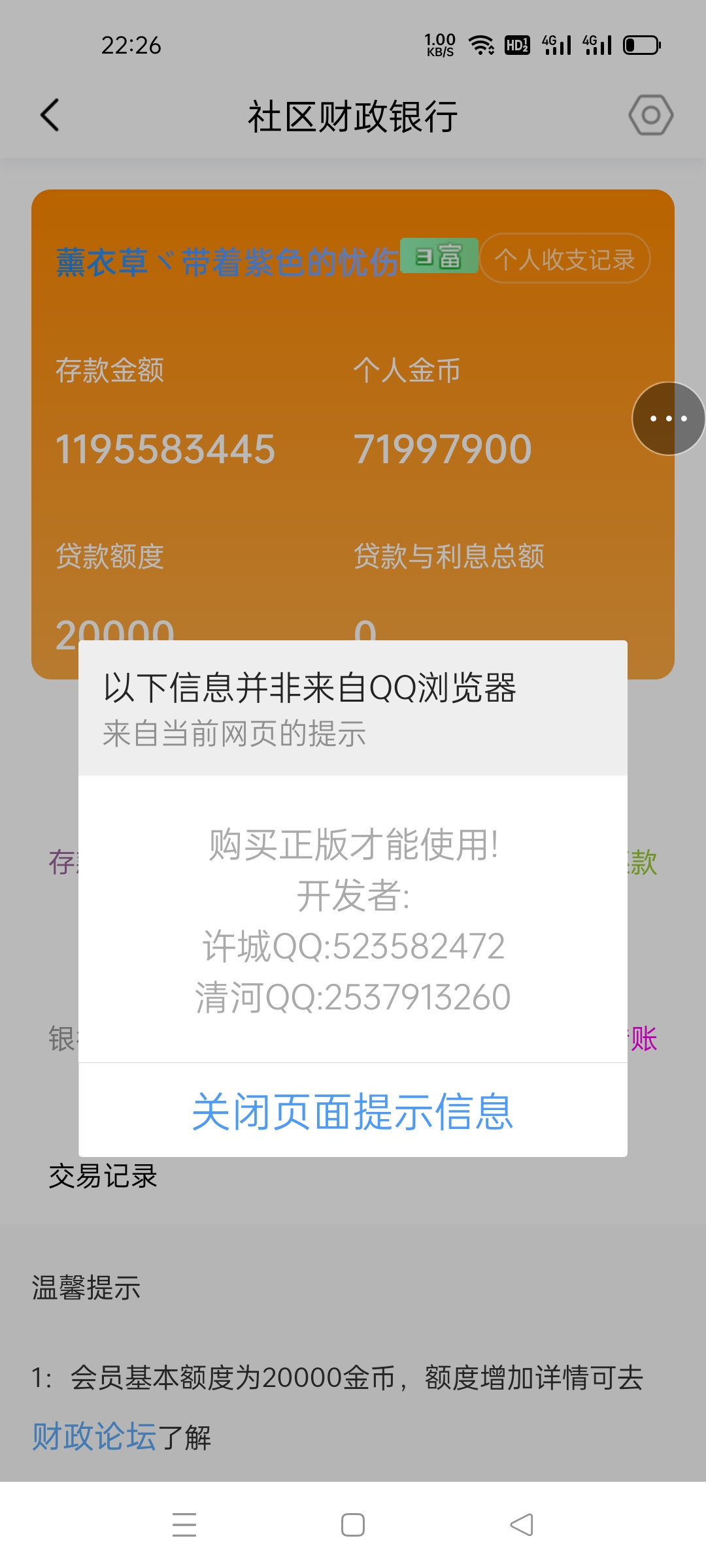706x1568 pixels.
Task: Tap the Wi-Fi status bar icon
Action: (482, 44)
